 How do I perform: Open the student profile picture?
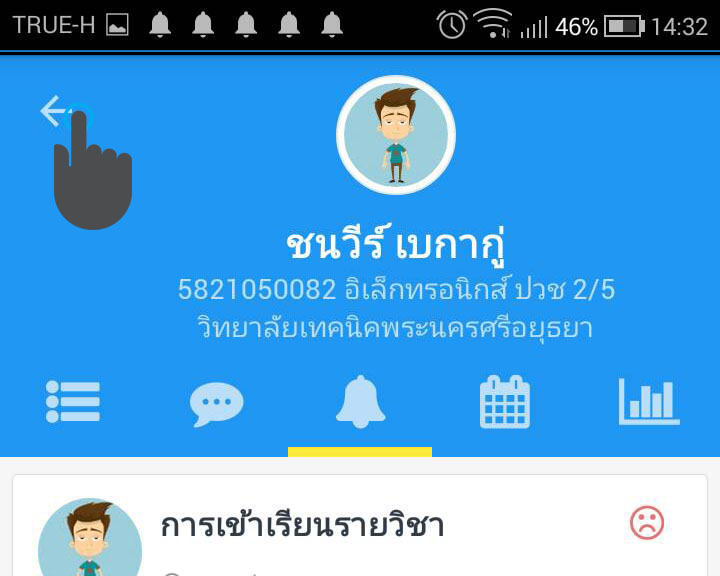tap(396, 135)
